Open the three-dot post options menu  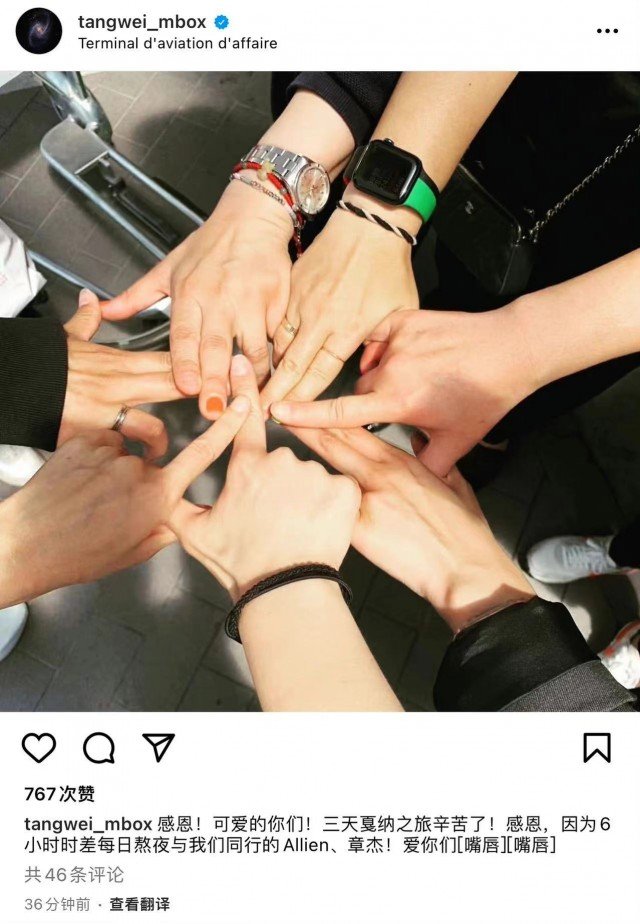pyautogui.click(x=607, y=31)
